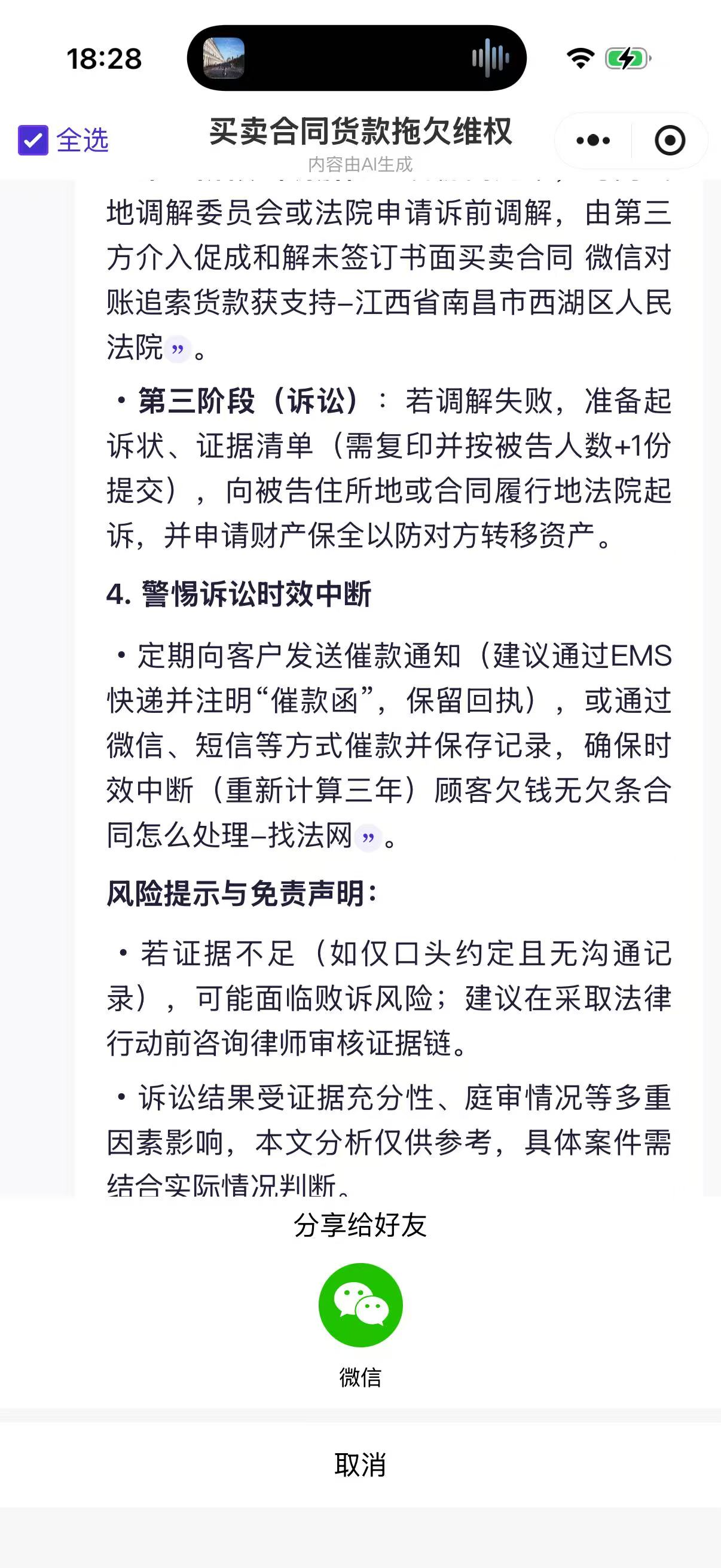Open the citation quote after 西湖区人民法院
Screen dimensions: 721x1568
point(178,350)
